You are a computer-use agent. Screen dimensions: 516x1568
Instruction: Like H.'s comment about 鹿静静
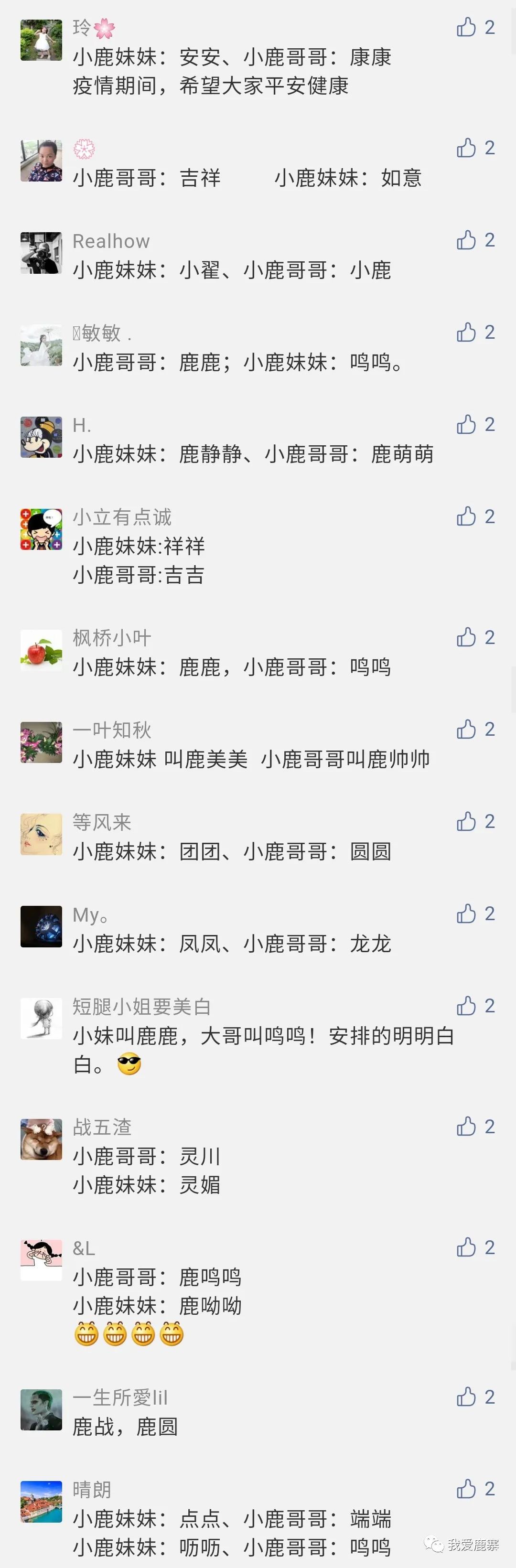467,424
